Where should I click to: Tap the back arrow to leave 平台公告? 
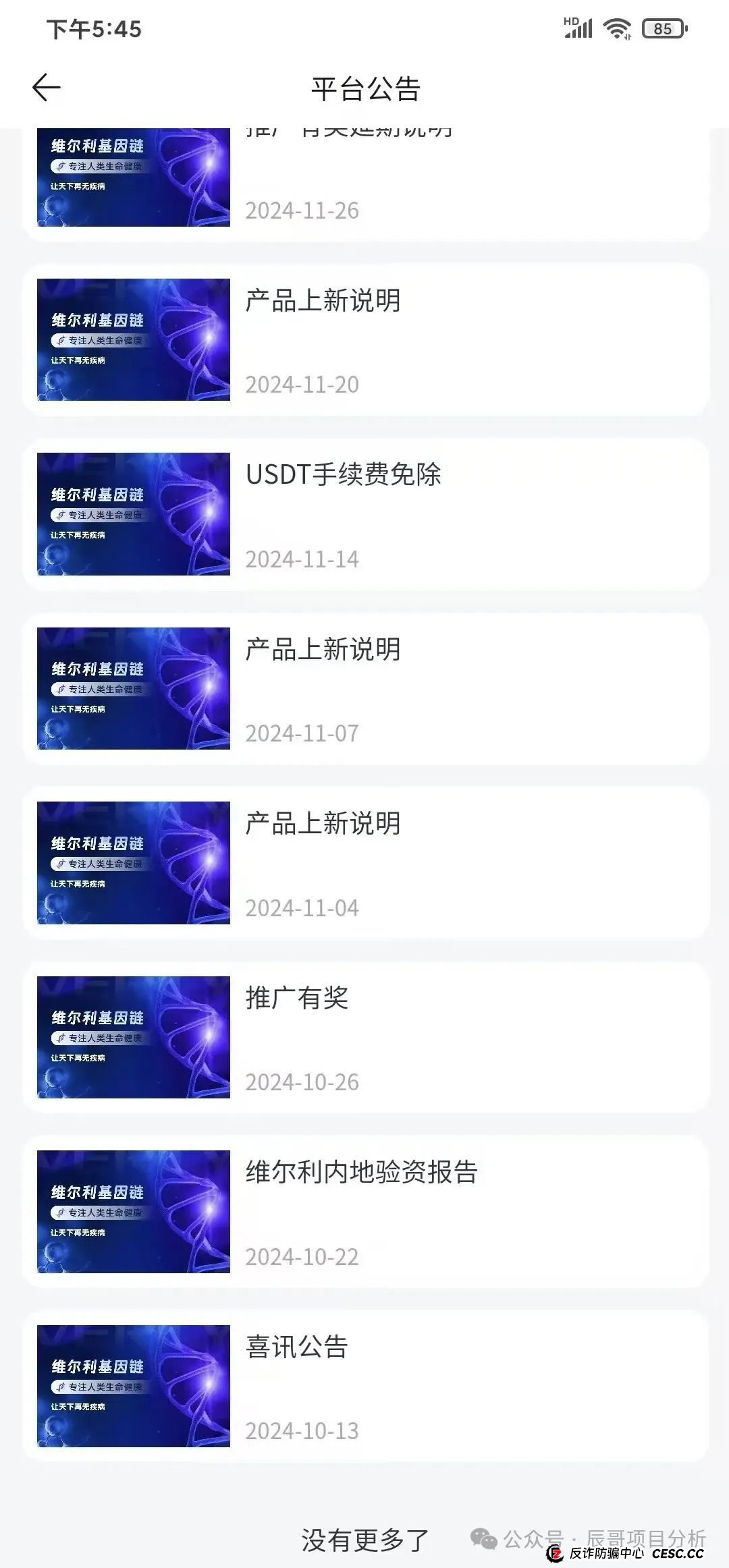click(x=45, y=88)
